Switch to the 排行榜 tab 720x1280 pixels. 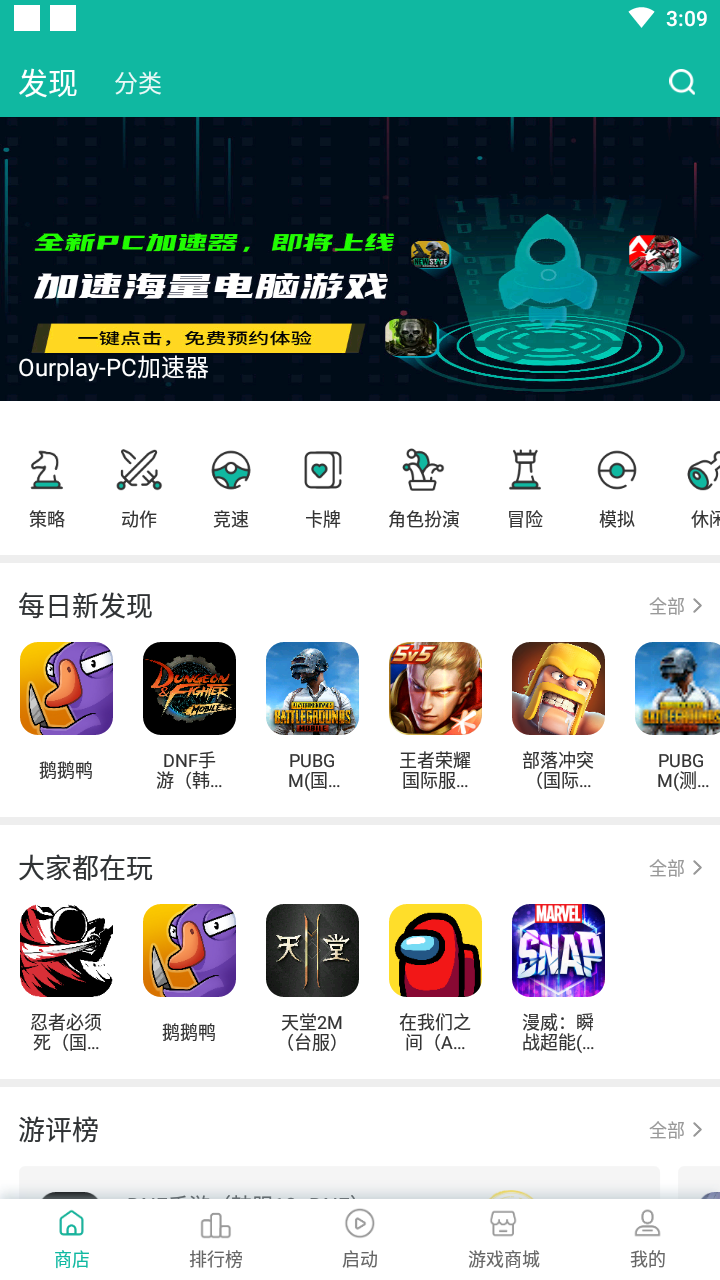pyautogui.click(x=216, y=1240)
